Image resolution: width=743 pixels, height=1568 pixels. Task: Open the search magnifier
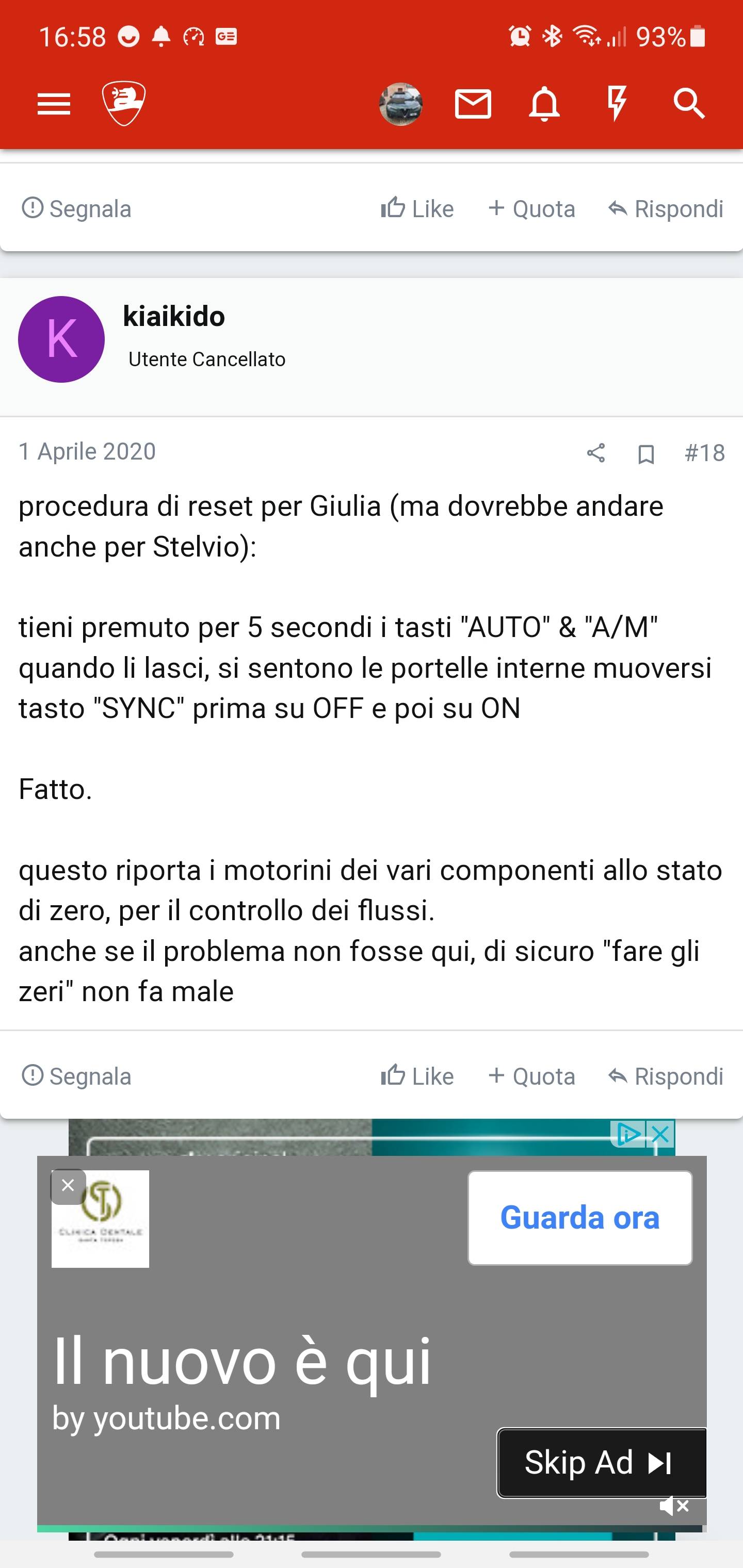(689, 104)
